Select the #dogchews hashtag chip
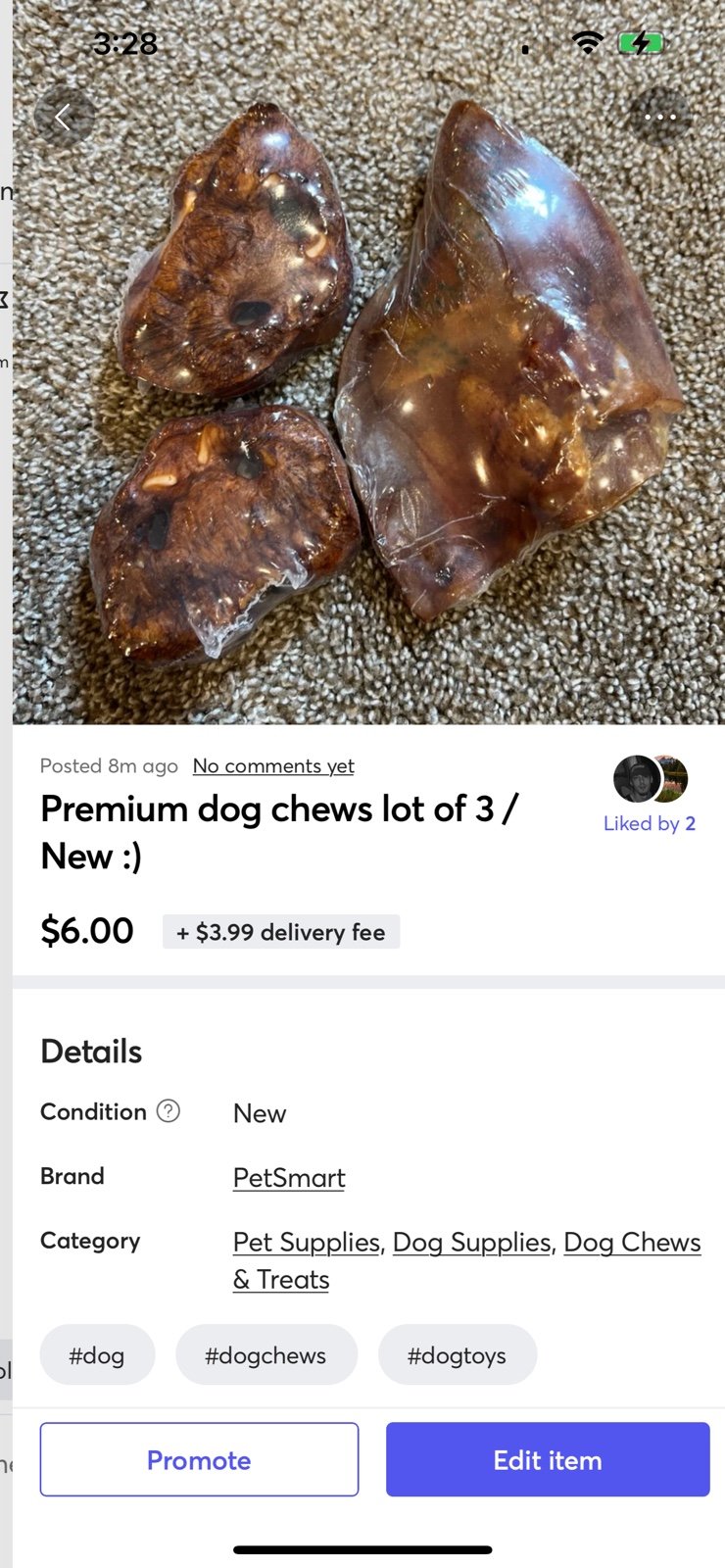Viewport: 725px width, 1568px height. point(266,1355)
